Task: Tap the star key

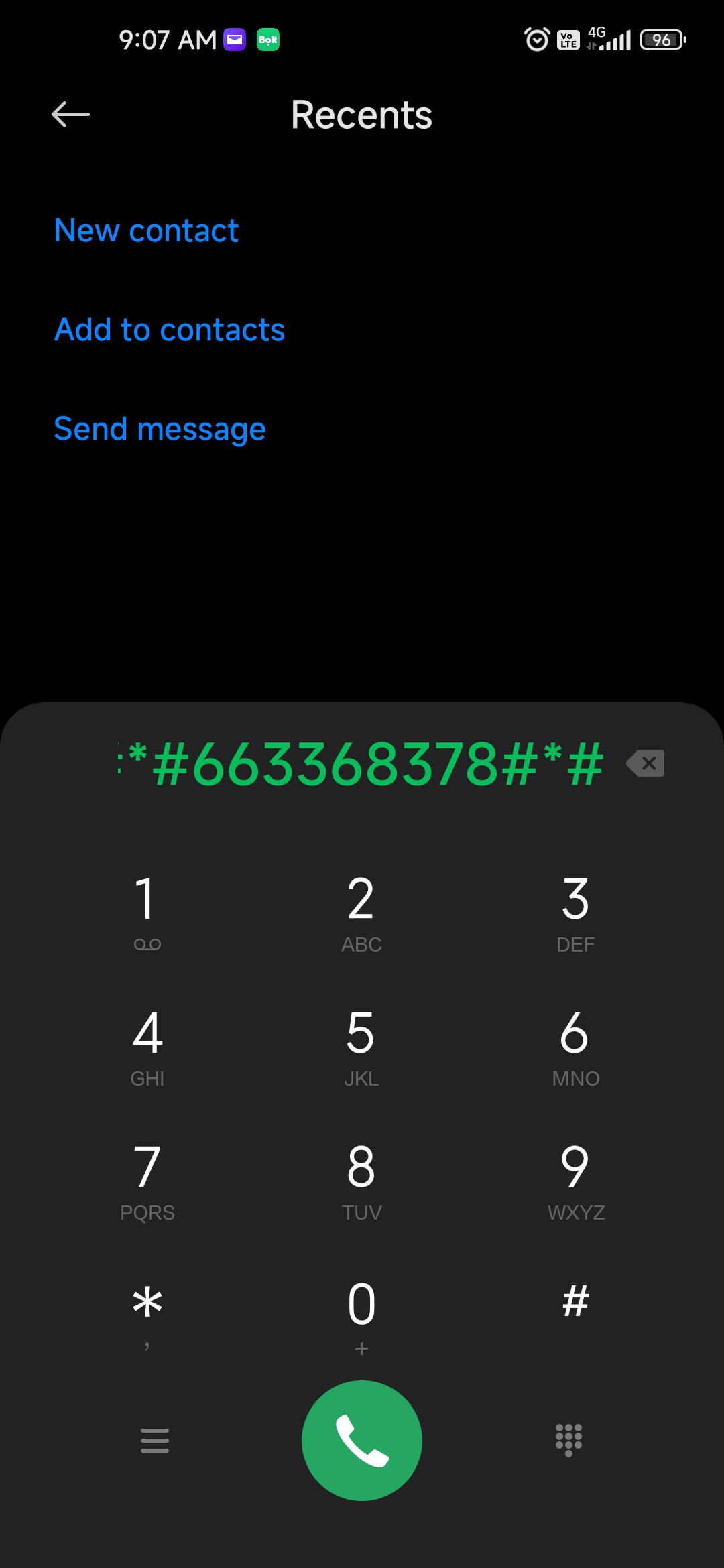Action: click(x=147, y=1315)
